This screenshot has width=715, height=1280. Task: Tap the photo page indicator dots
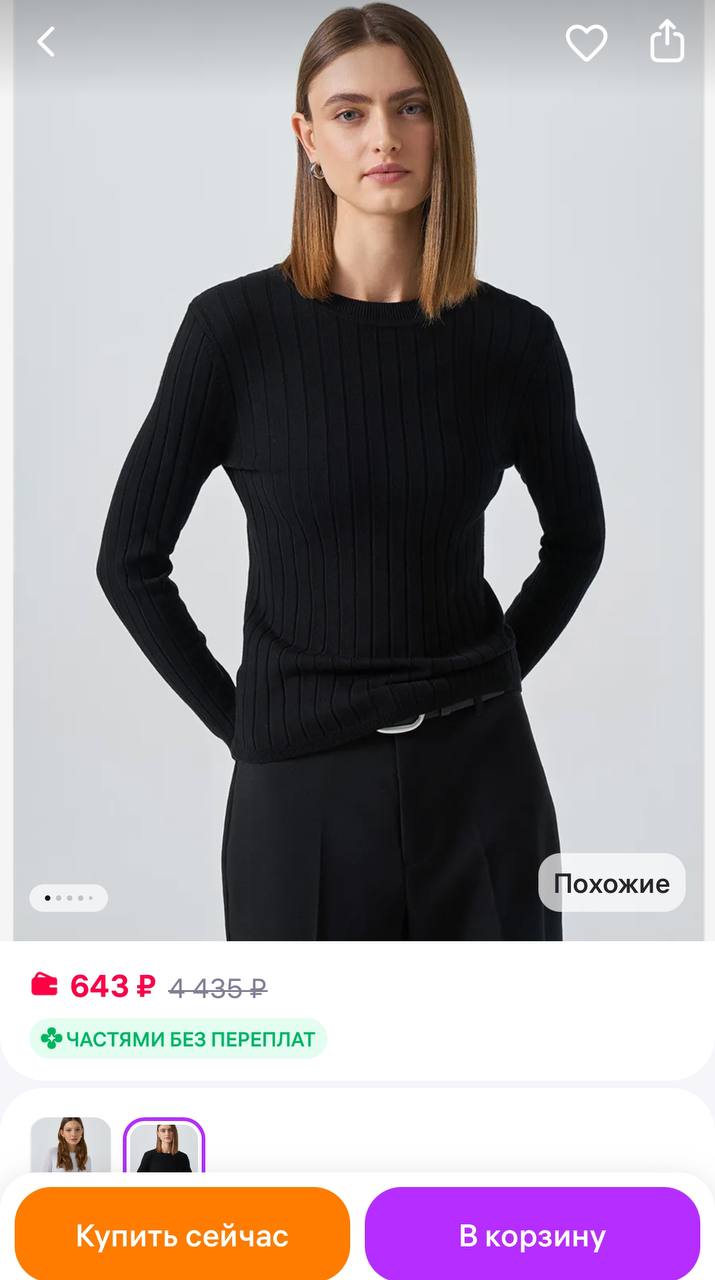click(68, 898)
